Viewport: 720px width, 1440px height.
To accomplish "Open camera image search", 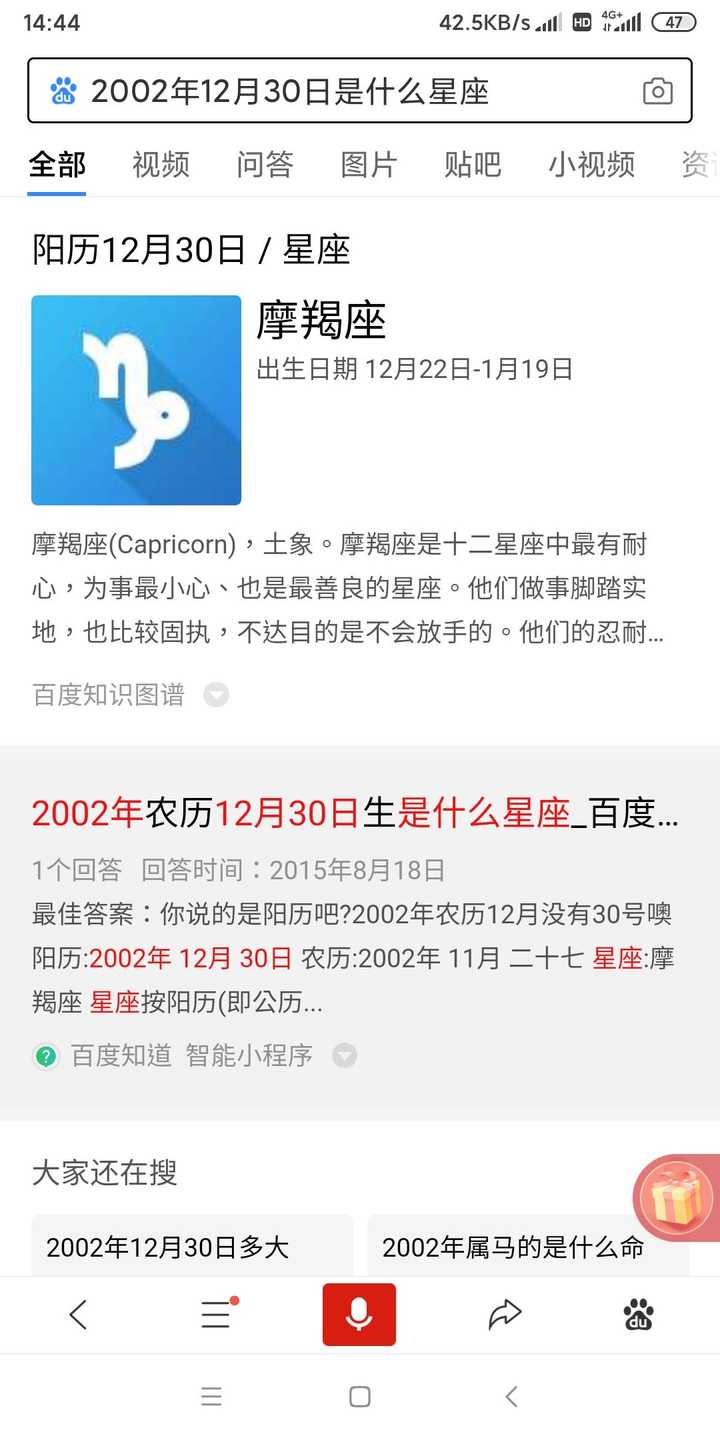I will tap(657, 92).
